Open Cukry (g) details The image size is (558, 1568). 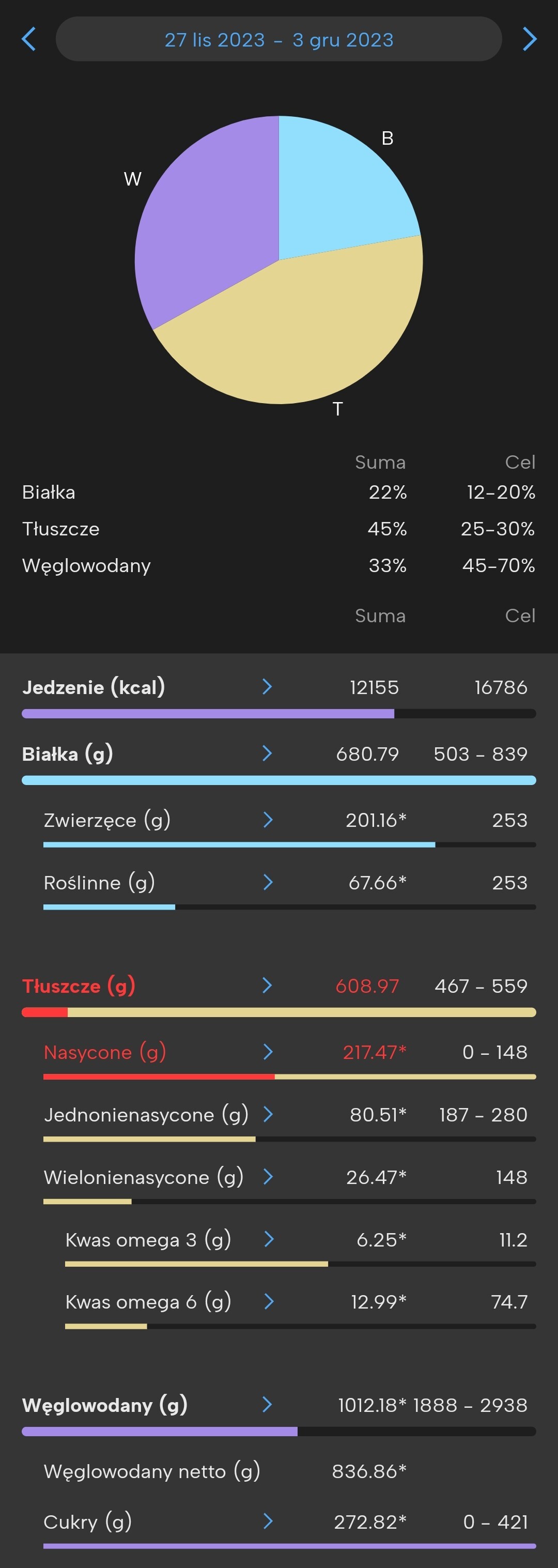[268, 1521]
